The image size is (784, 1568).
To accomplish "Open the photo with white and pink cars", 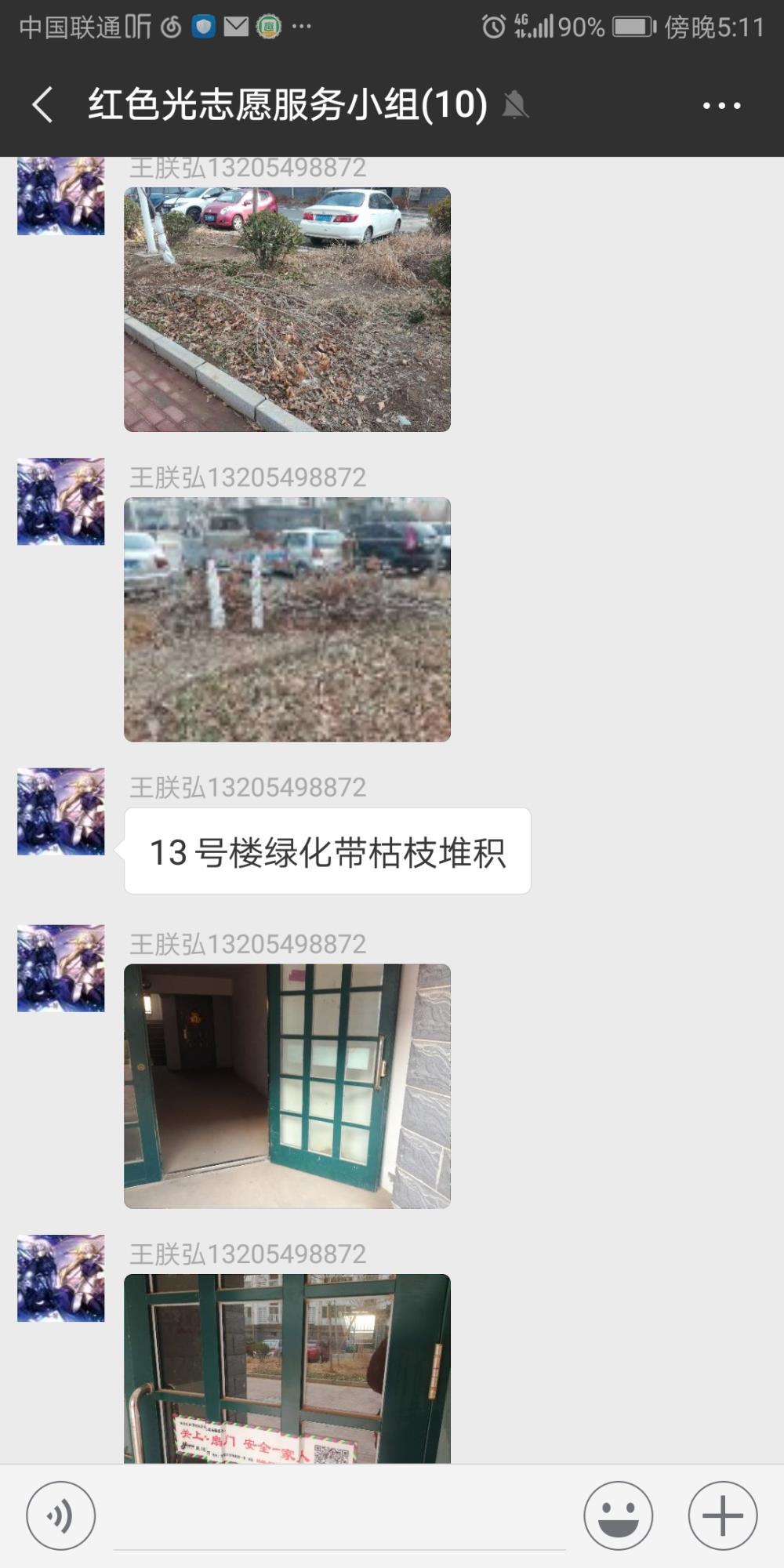I will pos(287,309).
